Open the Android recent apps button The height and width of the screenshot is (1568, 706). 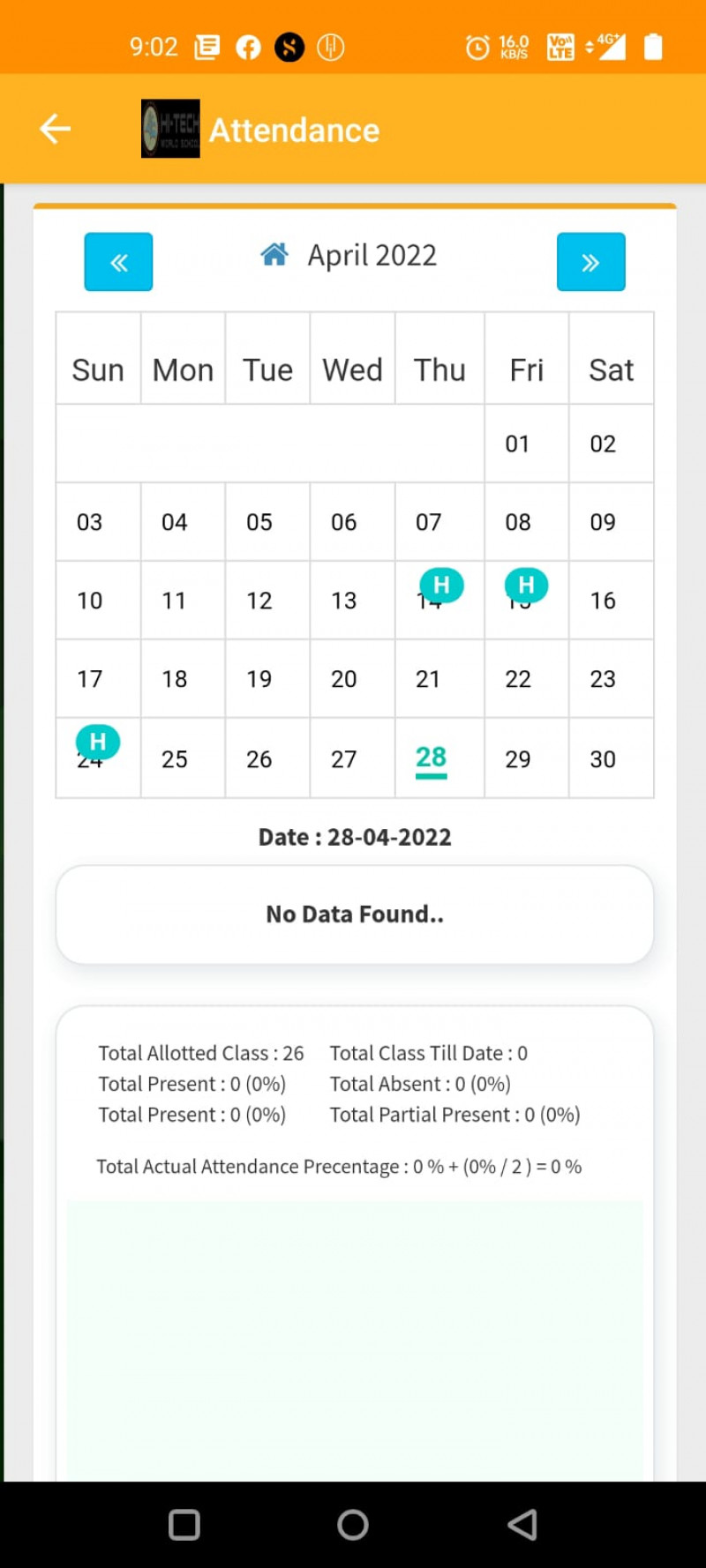(184, 1525)
